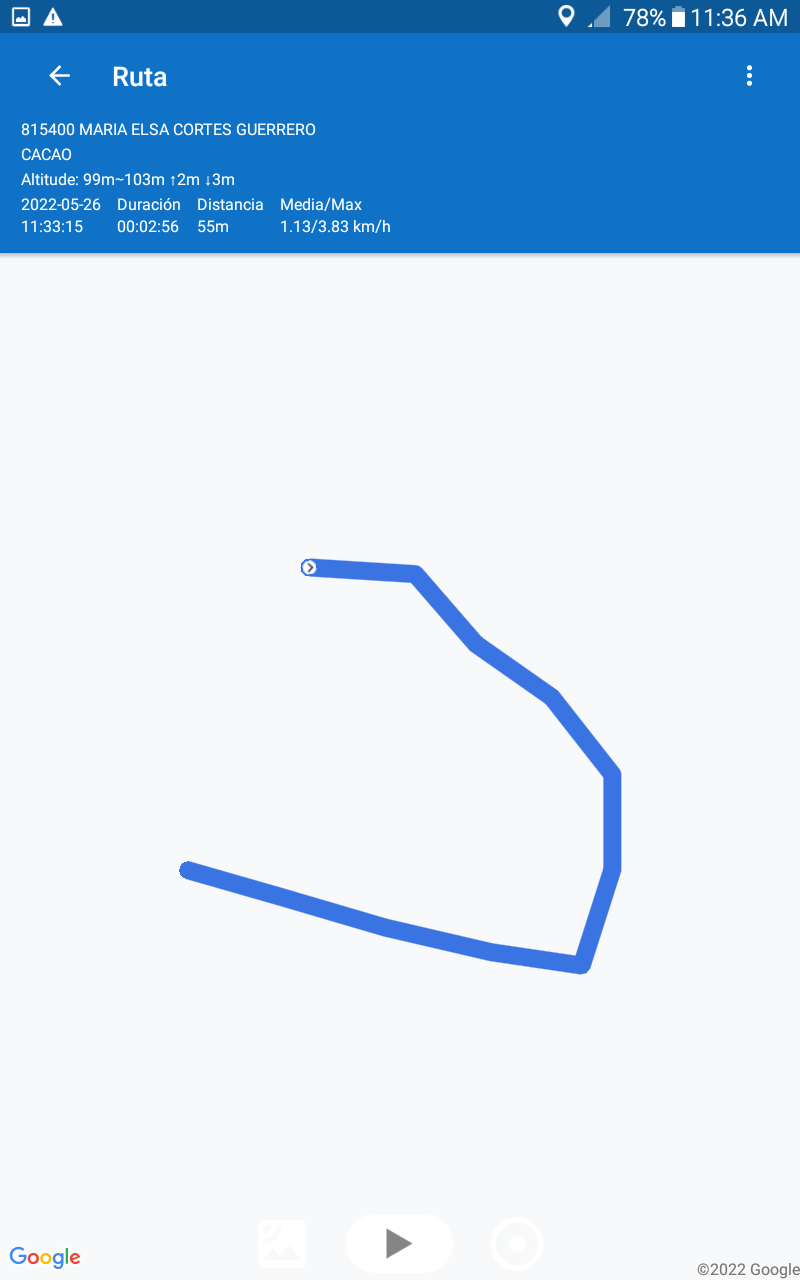This screenshot has width=800, height=1280.
Task: Open the three-dot overflow menu
Action: click(749, 76)
